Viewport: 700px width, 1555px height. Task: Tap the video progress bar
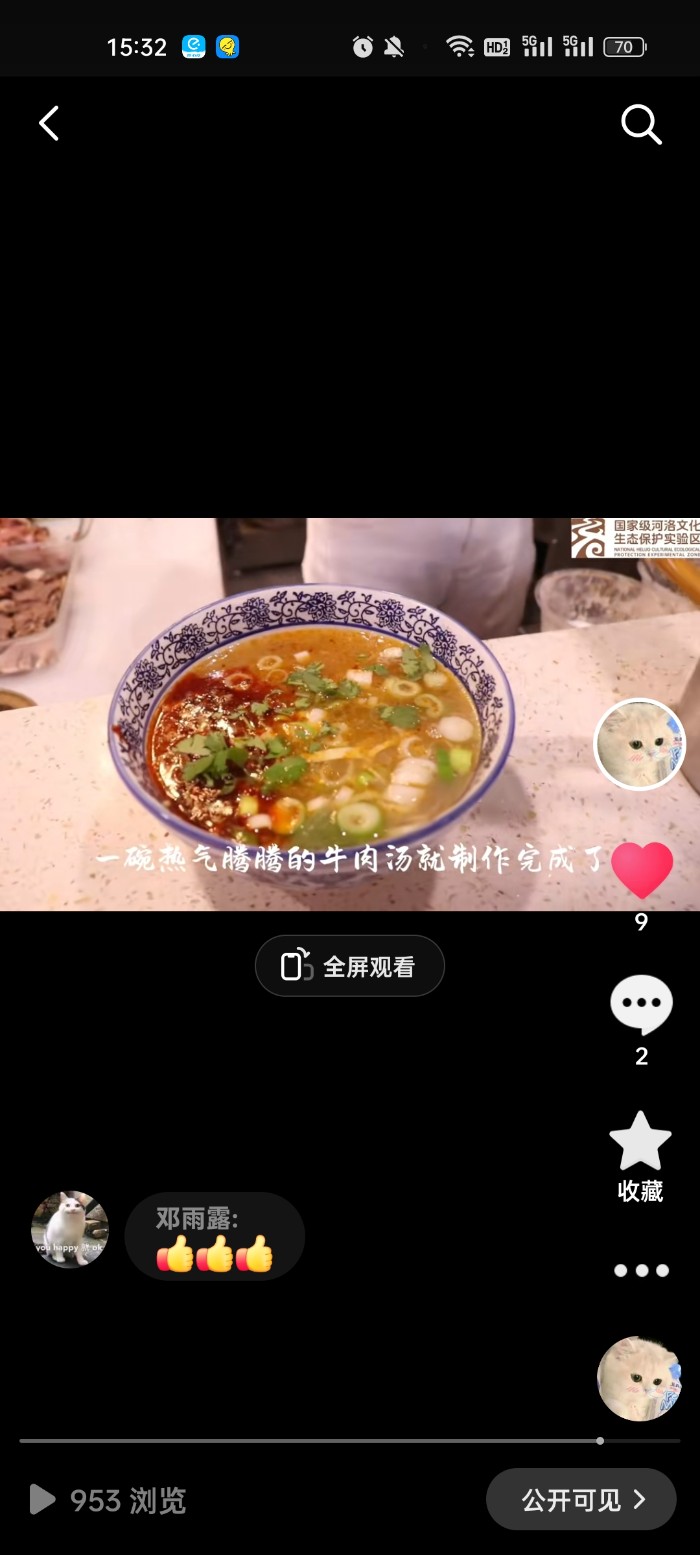point(350,1441)
